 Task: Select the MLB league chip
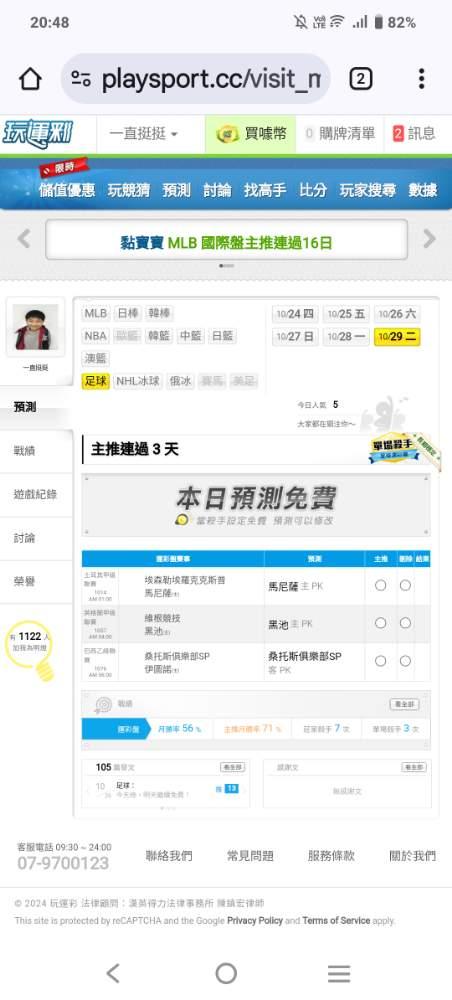[96, 314]
